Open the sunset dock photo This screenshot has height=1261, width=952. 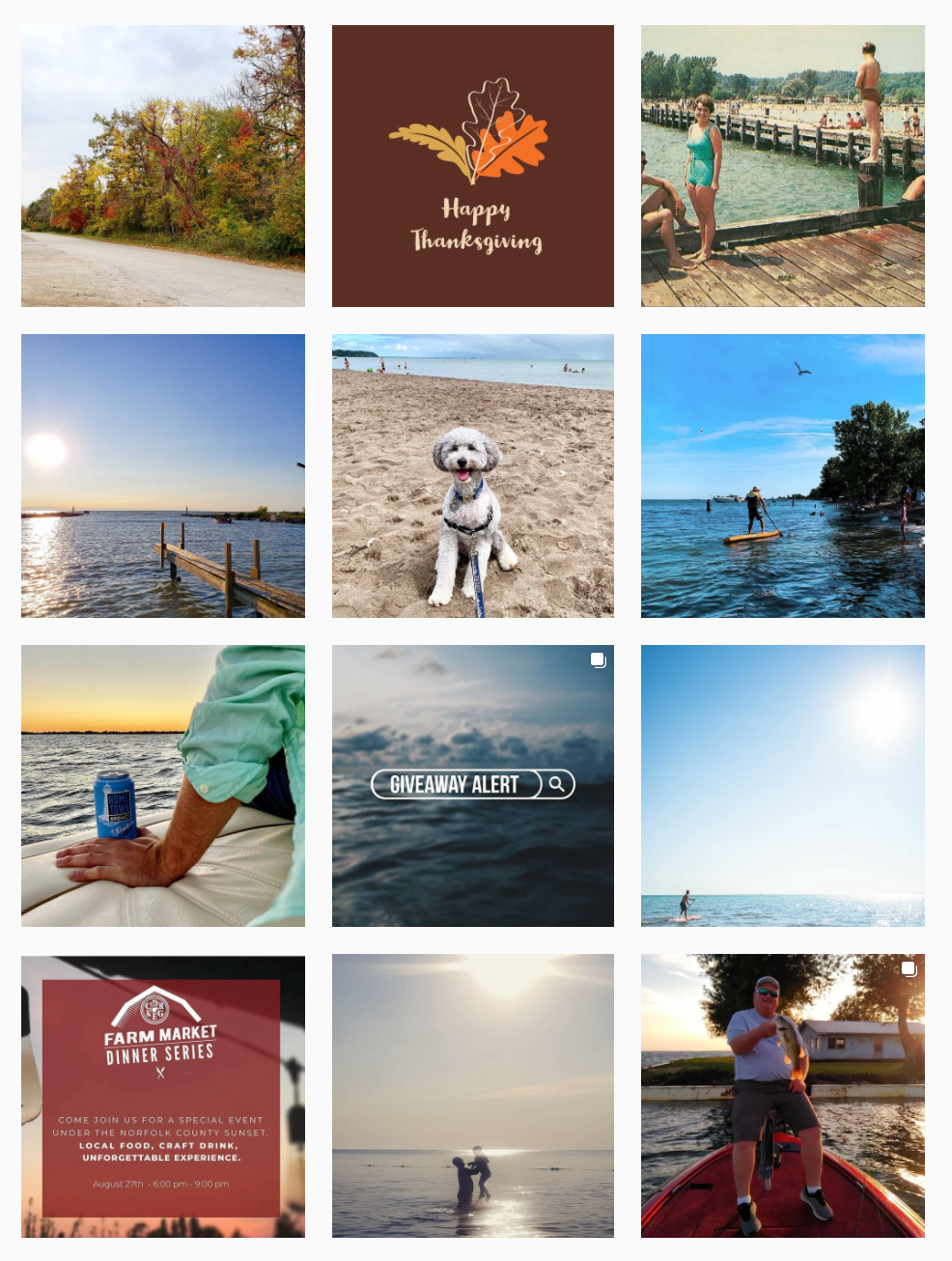(163, 476)
